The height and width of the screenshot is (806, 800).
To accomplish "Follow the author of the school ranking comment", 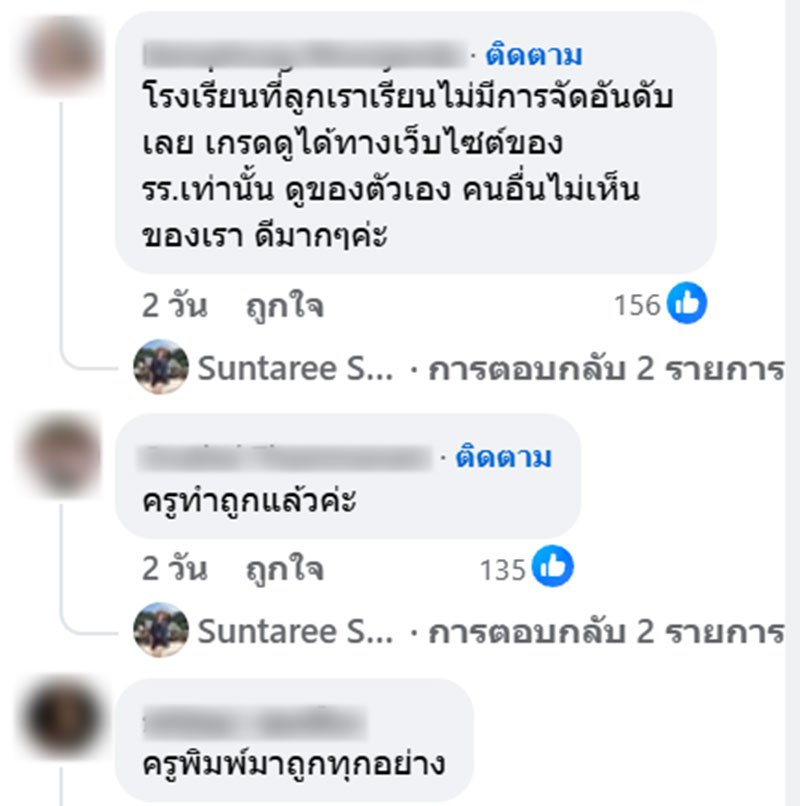I will click(533, 55).
